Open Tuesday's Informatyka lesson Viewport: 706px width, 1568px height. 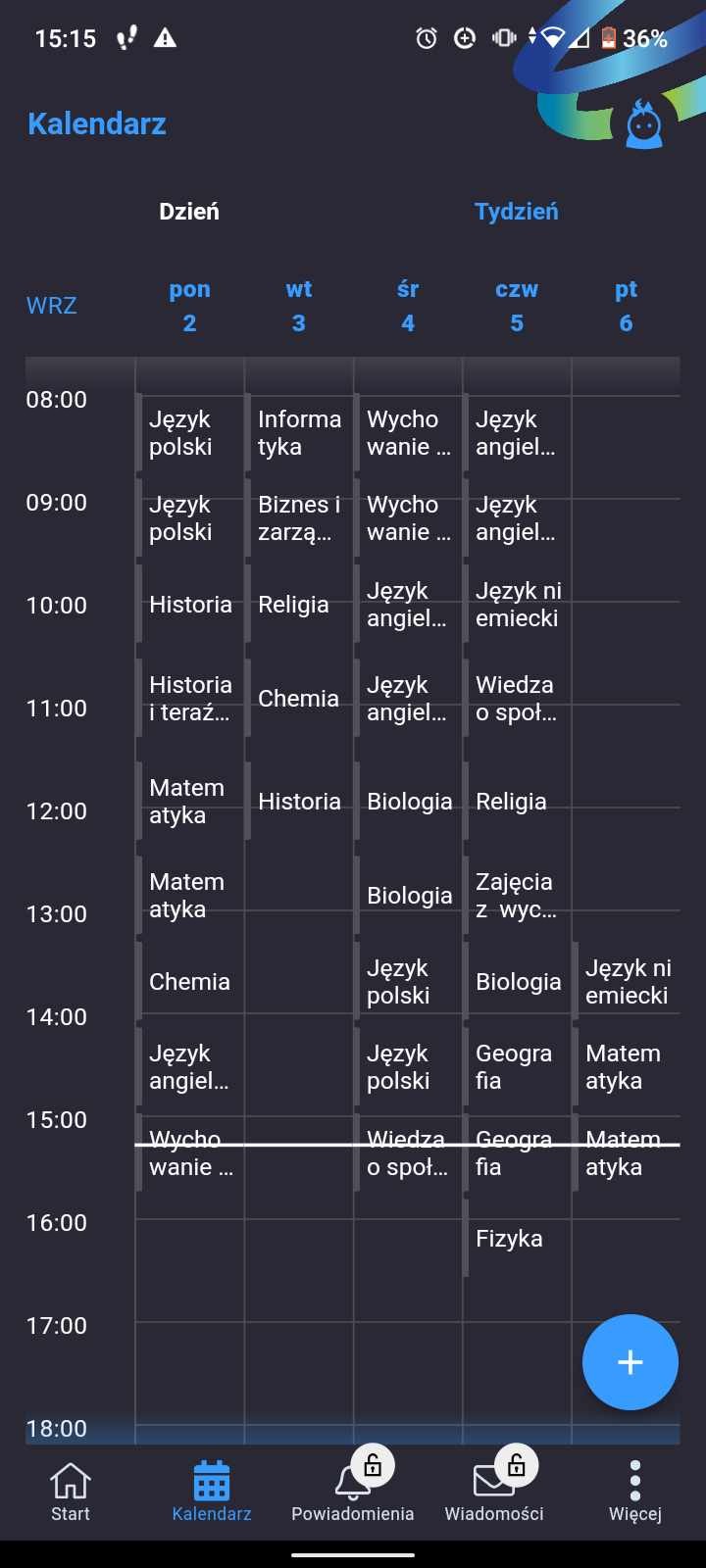(298, 433)
